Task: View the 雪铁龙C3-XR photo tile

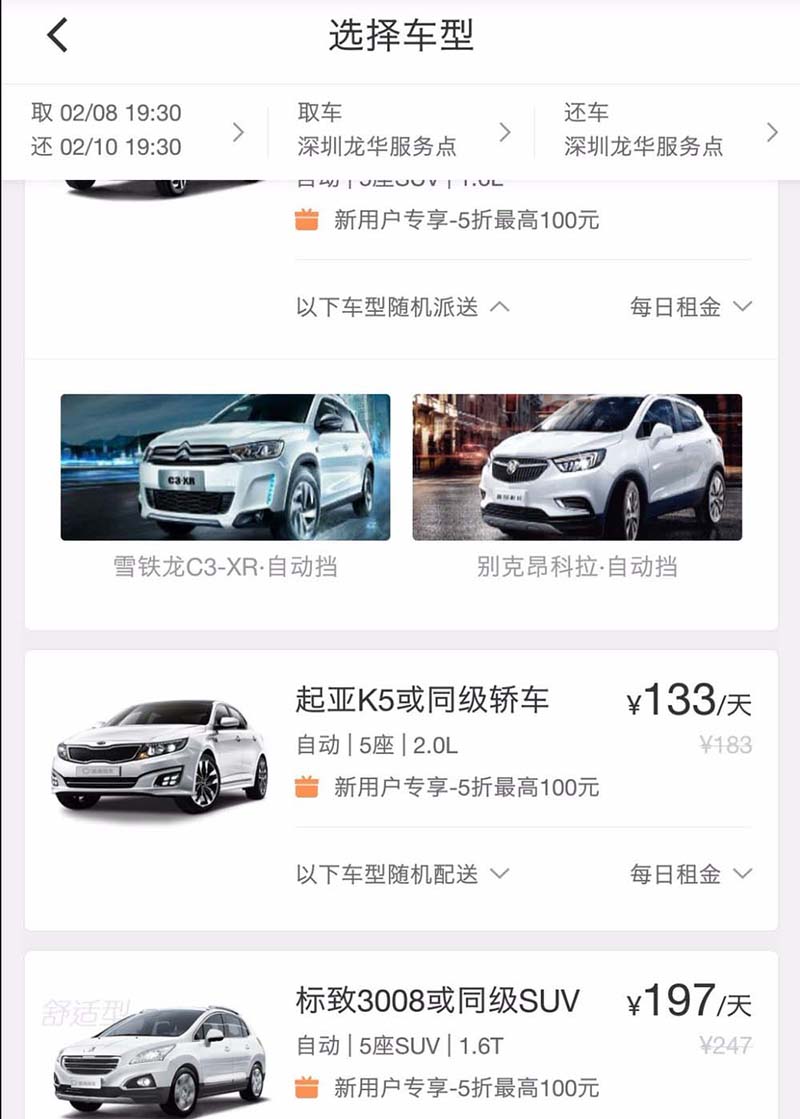Action: tap(225, 467)
